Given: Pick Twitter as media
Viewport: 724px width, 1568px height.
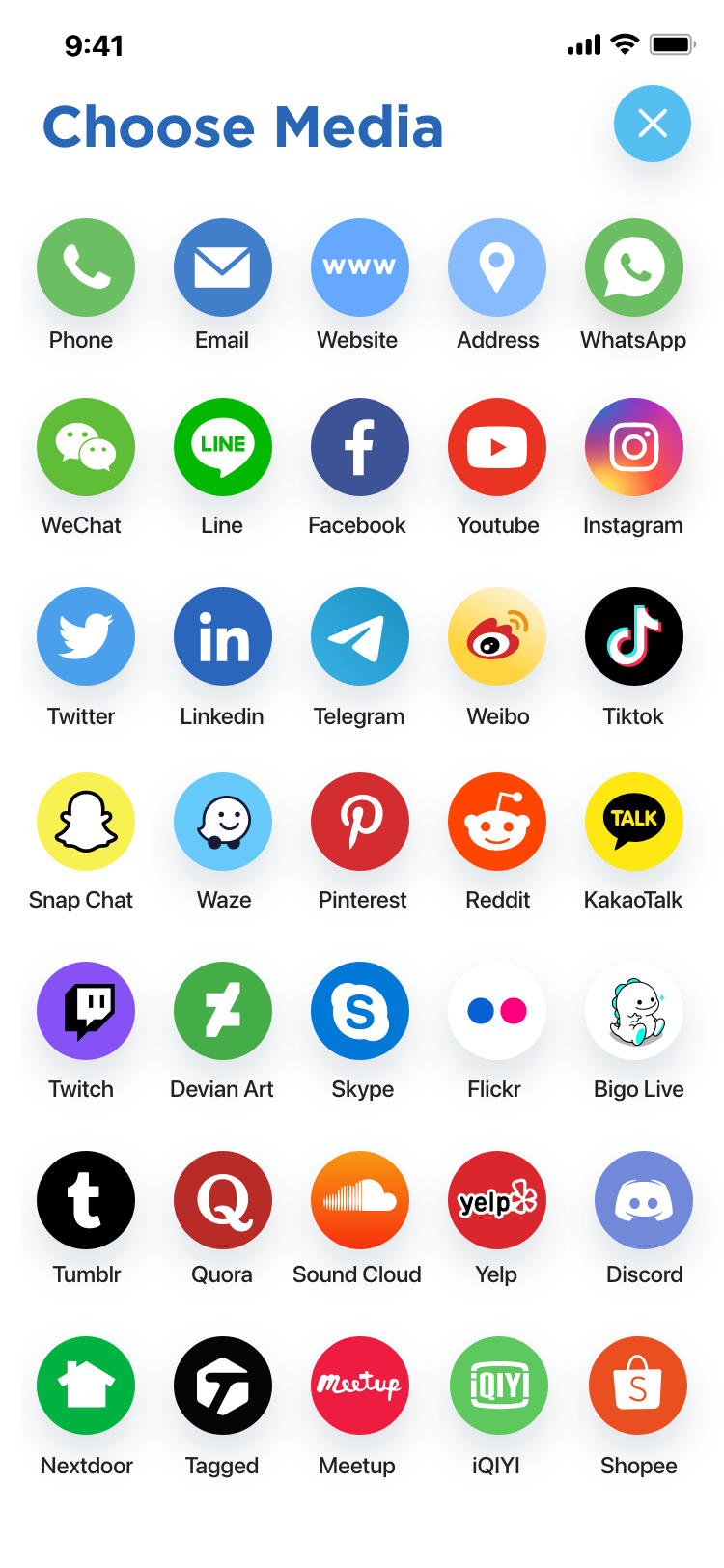Looking at the screenshot, I should pyautogui.click(x=86, y=636).
